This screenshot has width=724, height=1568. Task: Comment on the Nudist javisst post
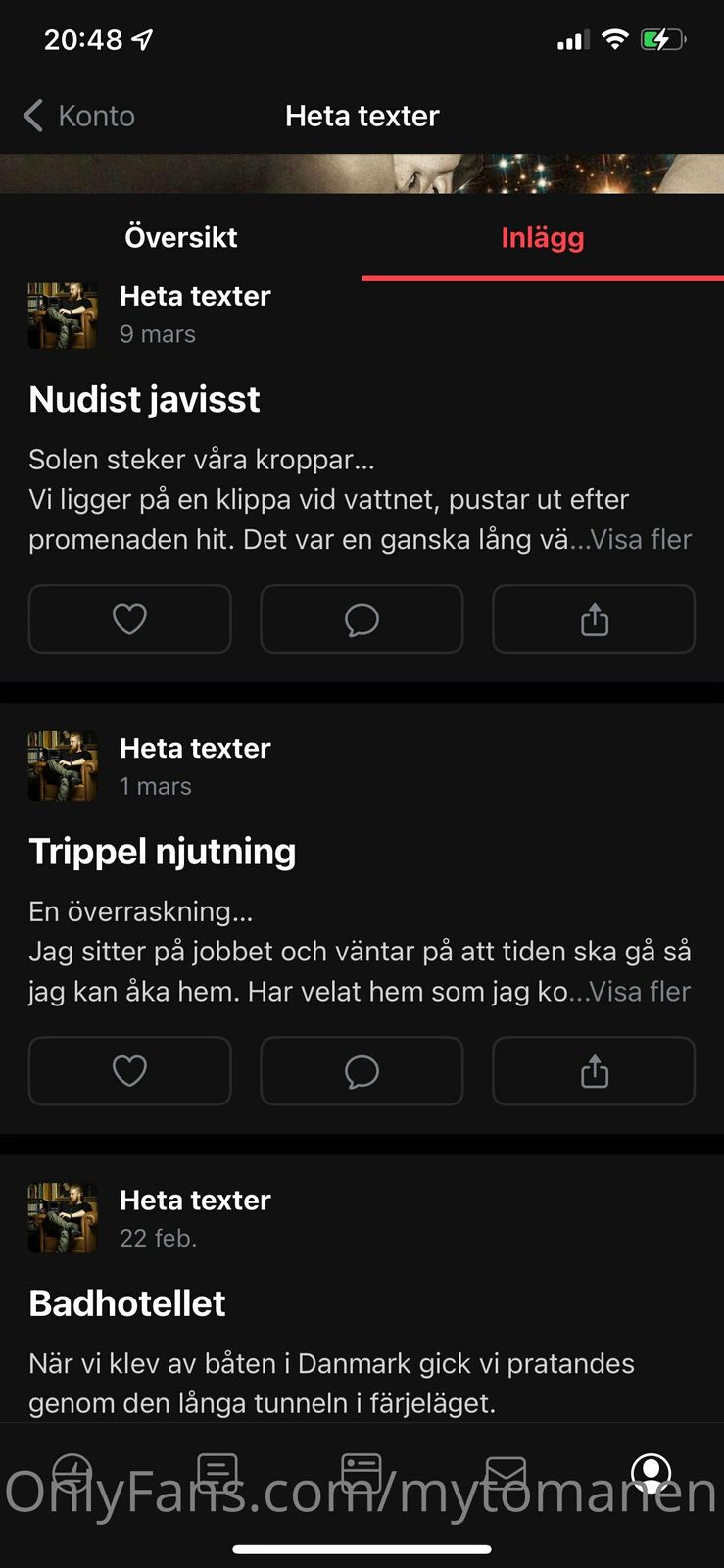tap(362, 619)
